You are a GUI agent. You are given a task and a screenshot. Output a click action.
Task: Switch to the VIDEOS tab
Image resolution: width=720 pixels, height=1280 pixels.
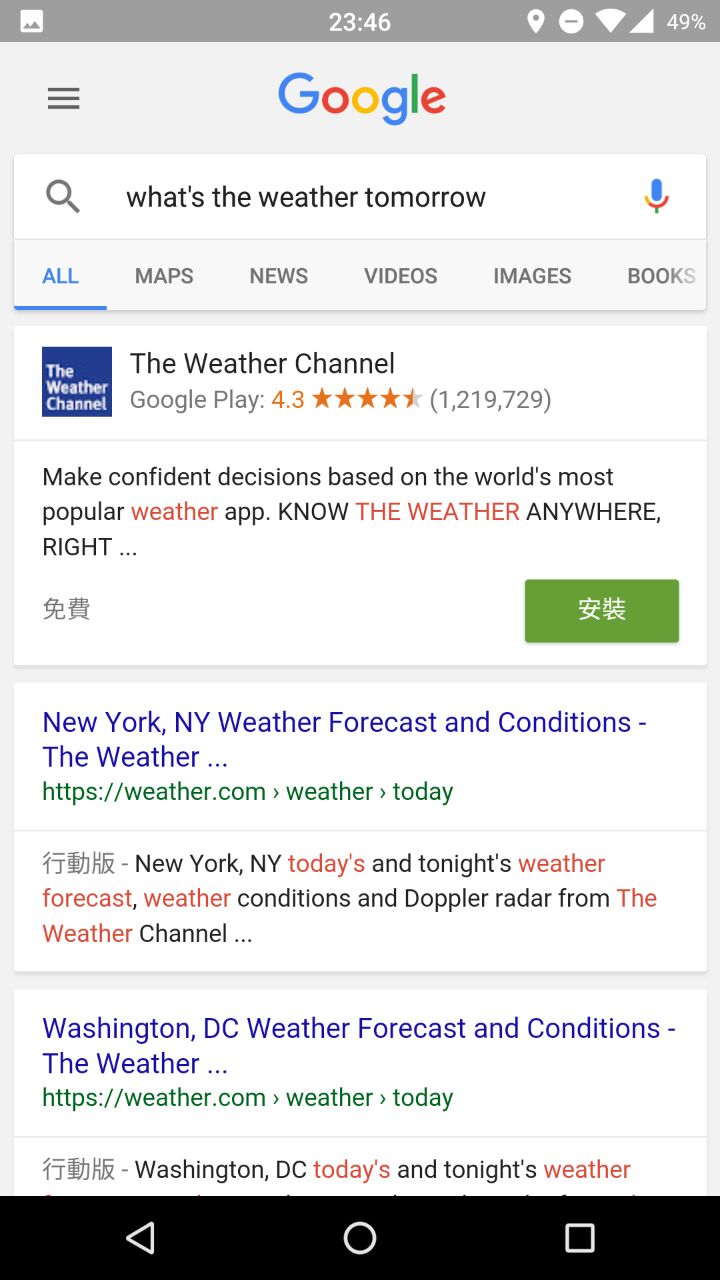pyautogui.click(x=400, y=276)
